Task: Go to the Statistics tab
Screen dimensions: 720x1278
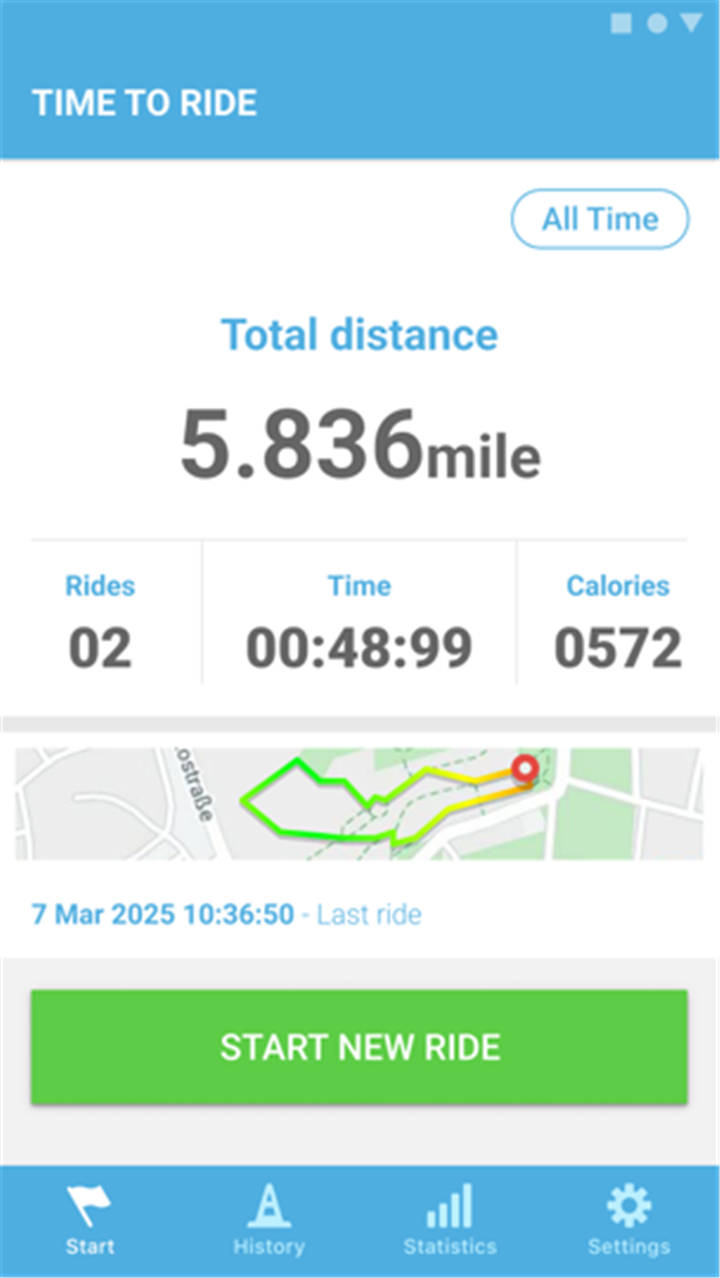Action: (449, 1221)
